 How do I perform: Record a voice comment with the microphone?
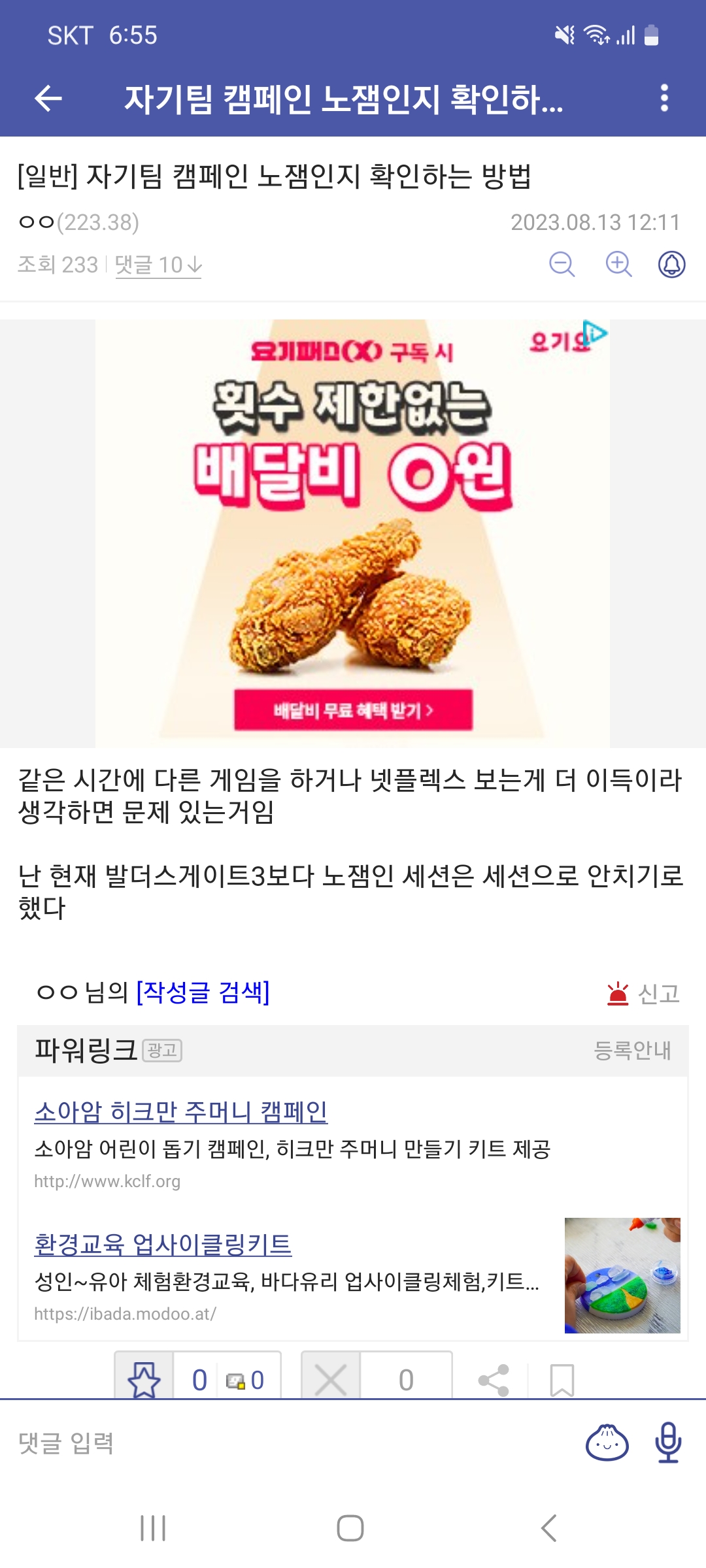click(x=668, y=1443)
